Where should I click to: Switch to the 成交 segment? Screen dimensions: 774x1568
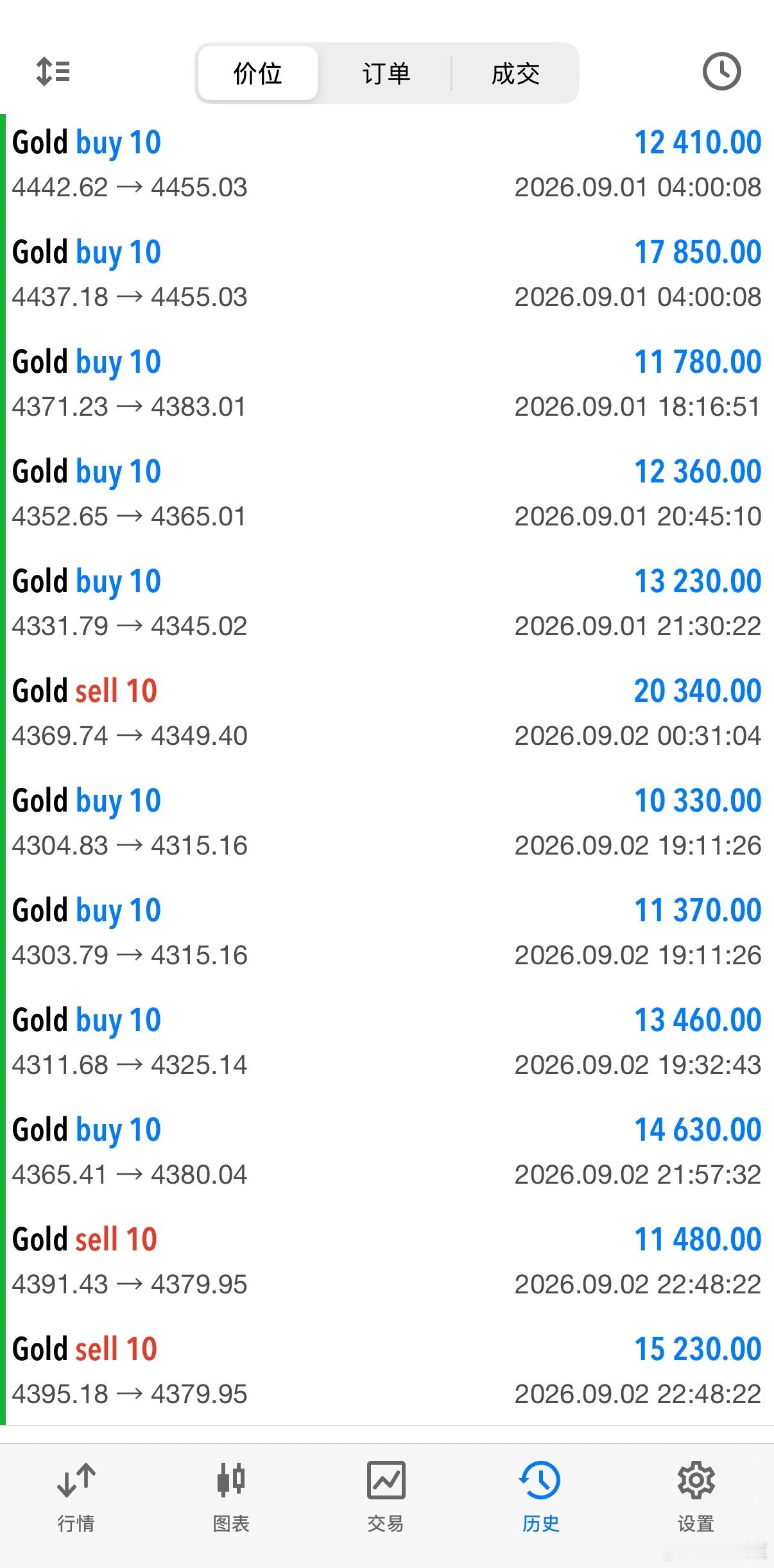515,73
